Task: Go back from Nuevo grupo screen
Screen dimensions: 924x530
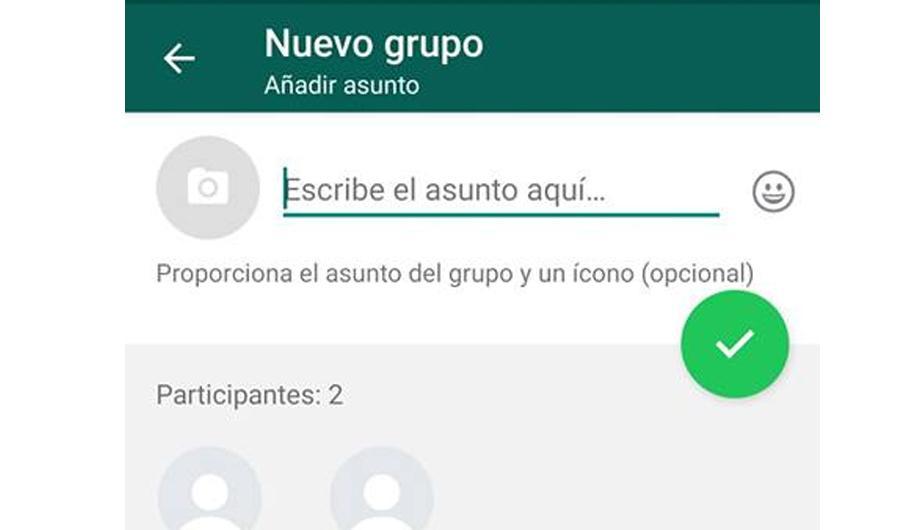Action: click(179, 59)
